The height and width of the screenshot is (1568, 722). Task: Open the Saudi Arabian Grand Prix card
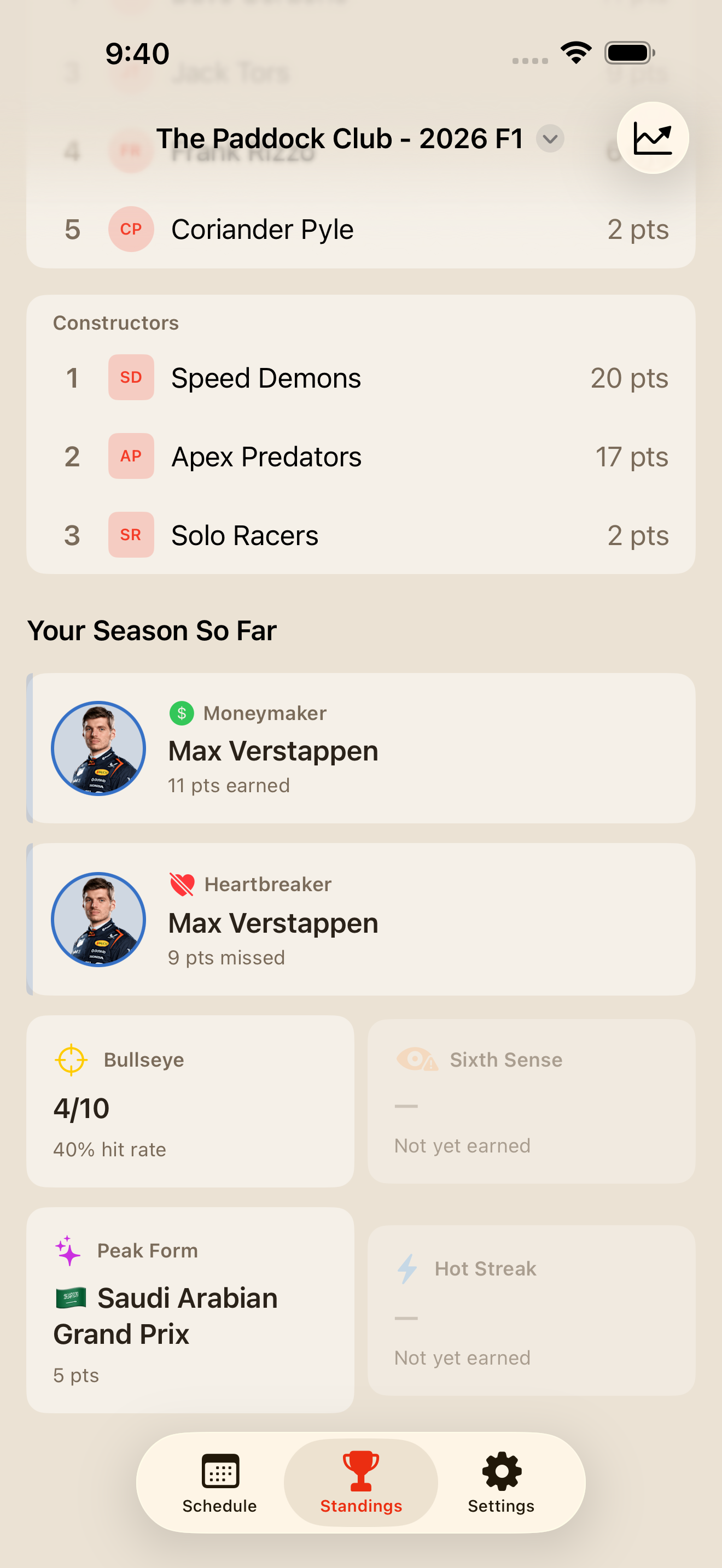(190, 1312)
